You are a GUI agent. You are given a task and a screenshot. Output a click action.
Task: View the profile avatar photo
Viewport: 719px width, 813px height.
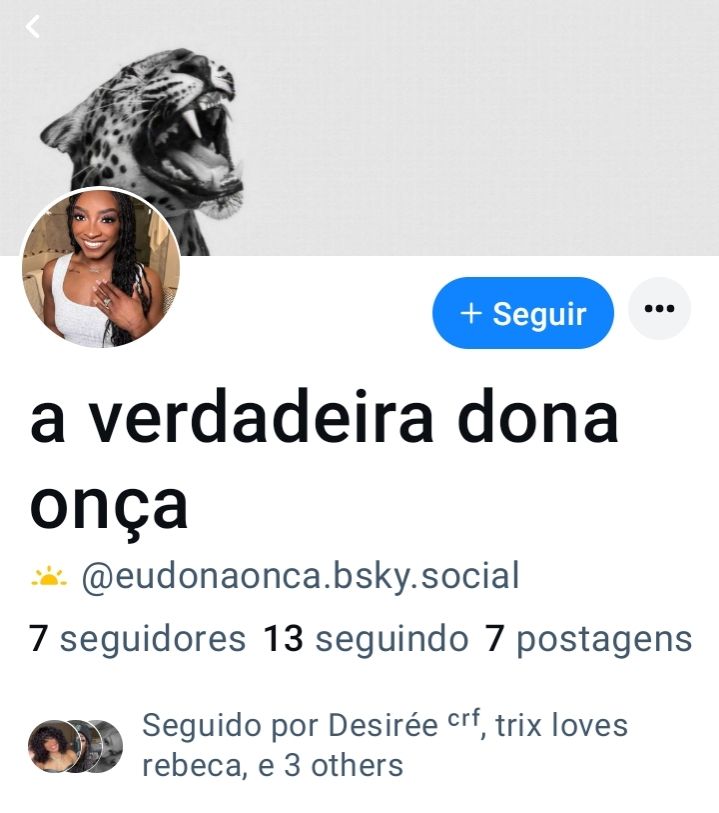pyautogui.click(x=101, y=268)
